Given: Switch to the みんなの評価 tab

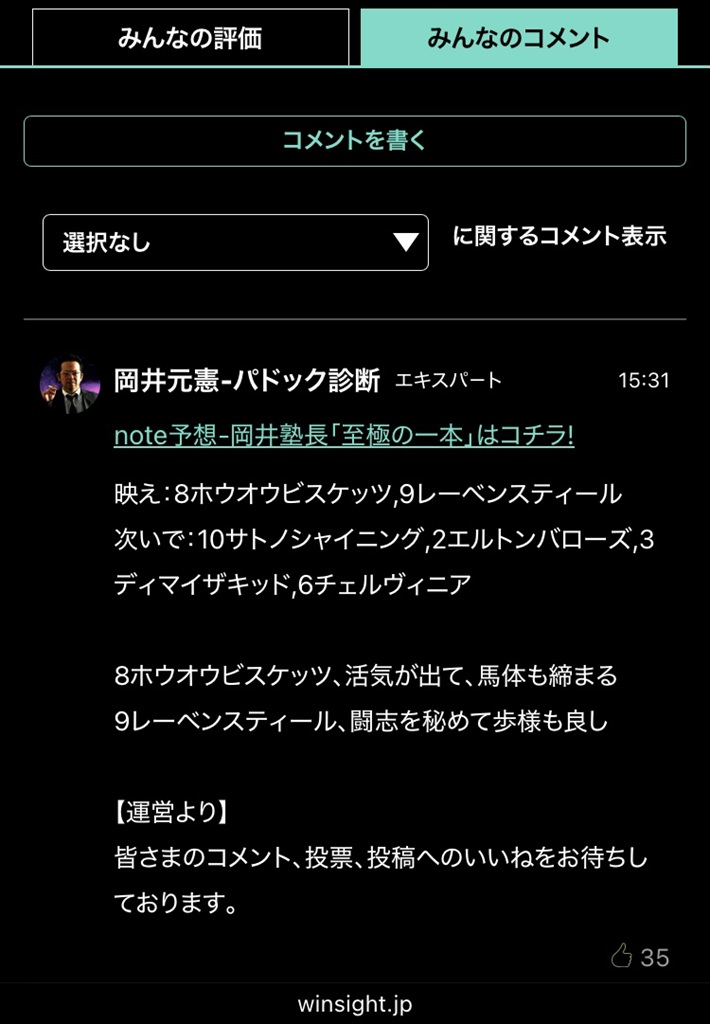Looking at the screenshot, I should click(190, 38).
